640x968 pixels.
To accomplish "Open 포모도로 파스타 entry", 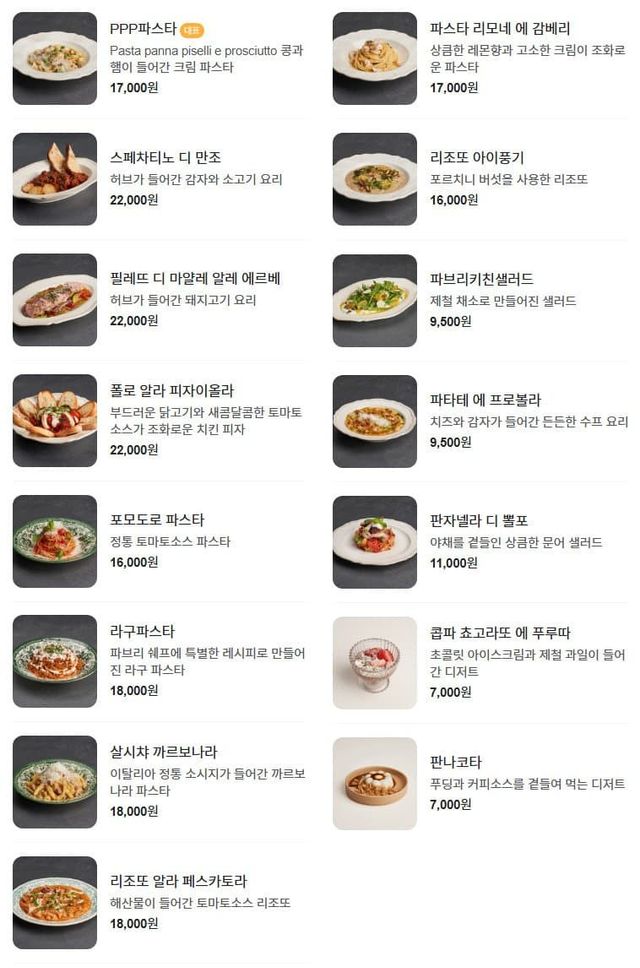I will [157, 520].
